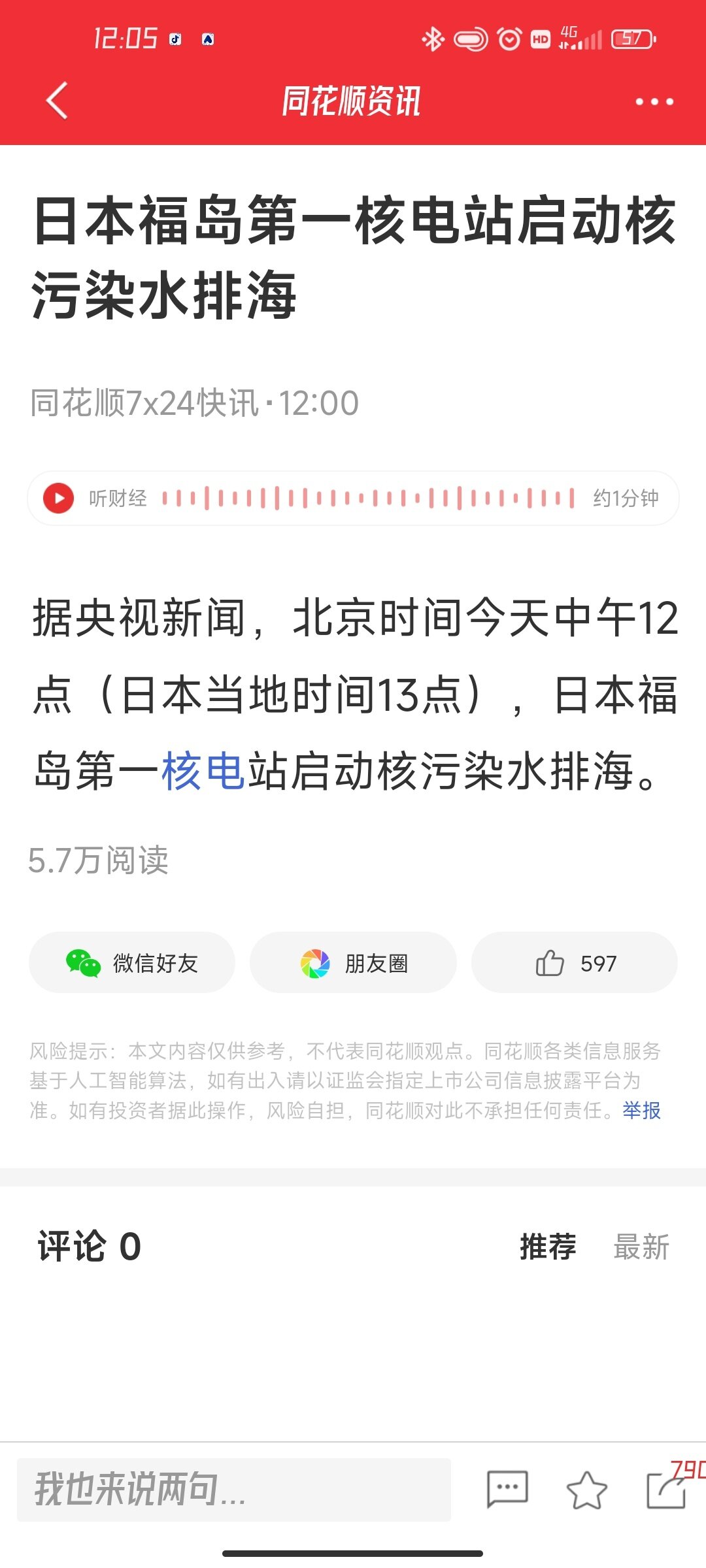The height and width of the screenshot is (1568, 706).
Task: Open the comments bubble icon
Action: [507, 1490]
